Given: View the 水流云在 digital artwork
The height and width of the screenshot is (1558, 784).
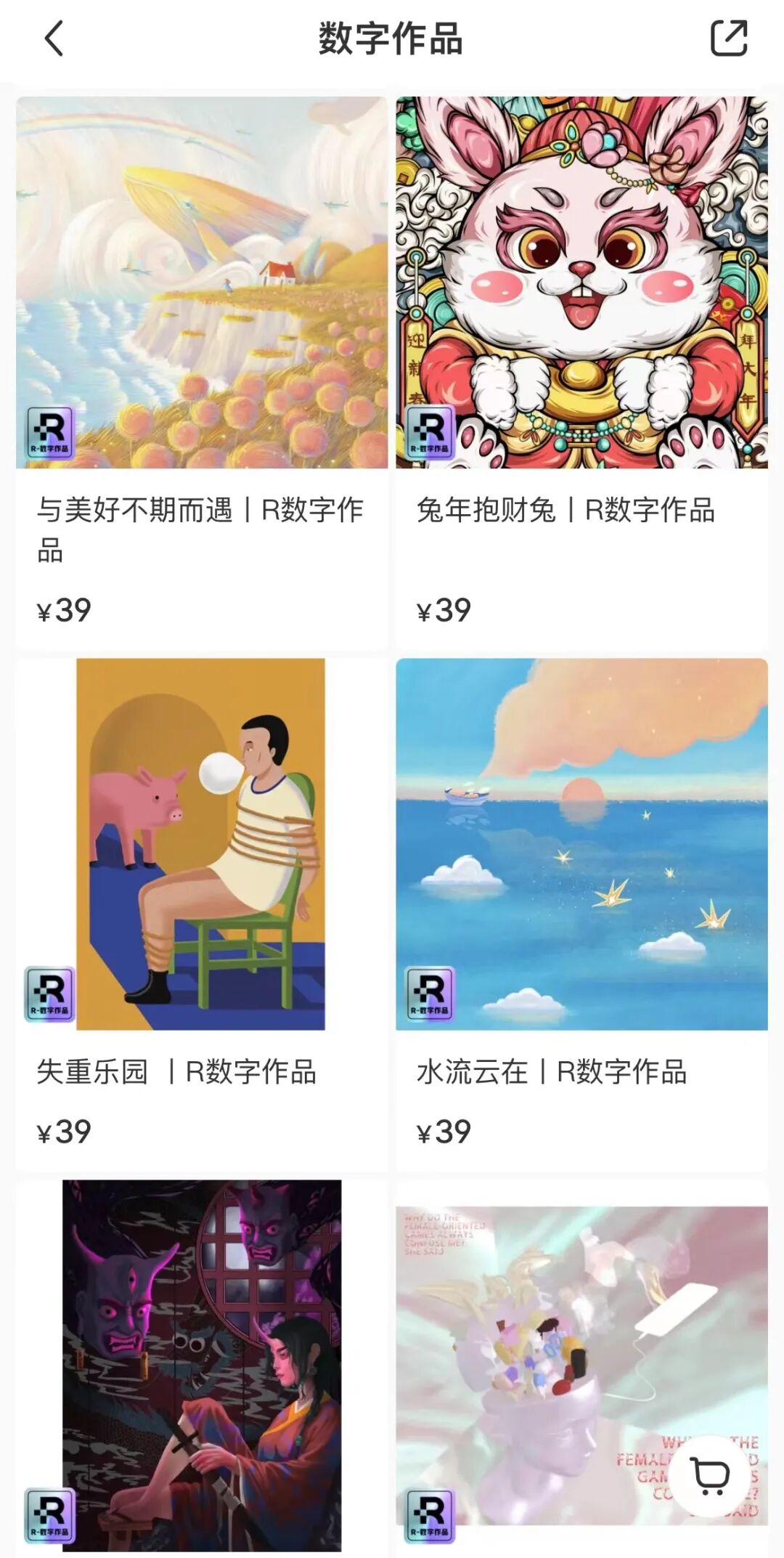Looking at the screenshot, I should click(581, 844).
